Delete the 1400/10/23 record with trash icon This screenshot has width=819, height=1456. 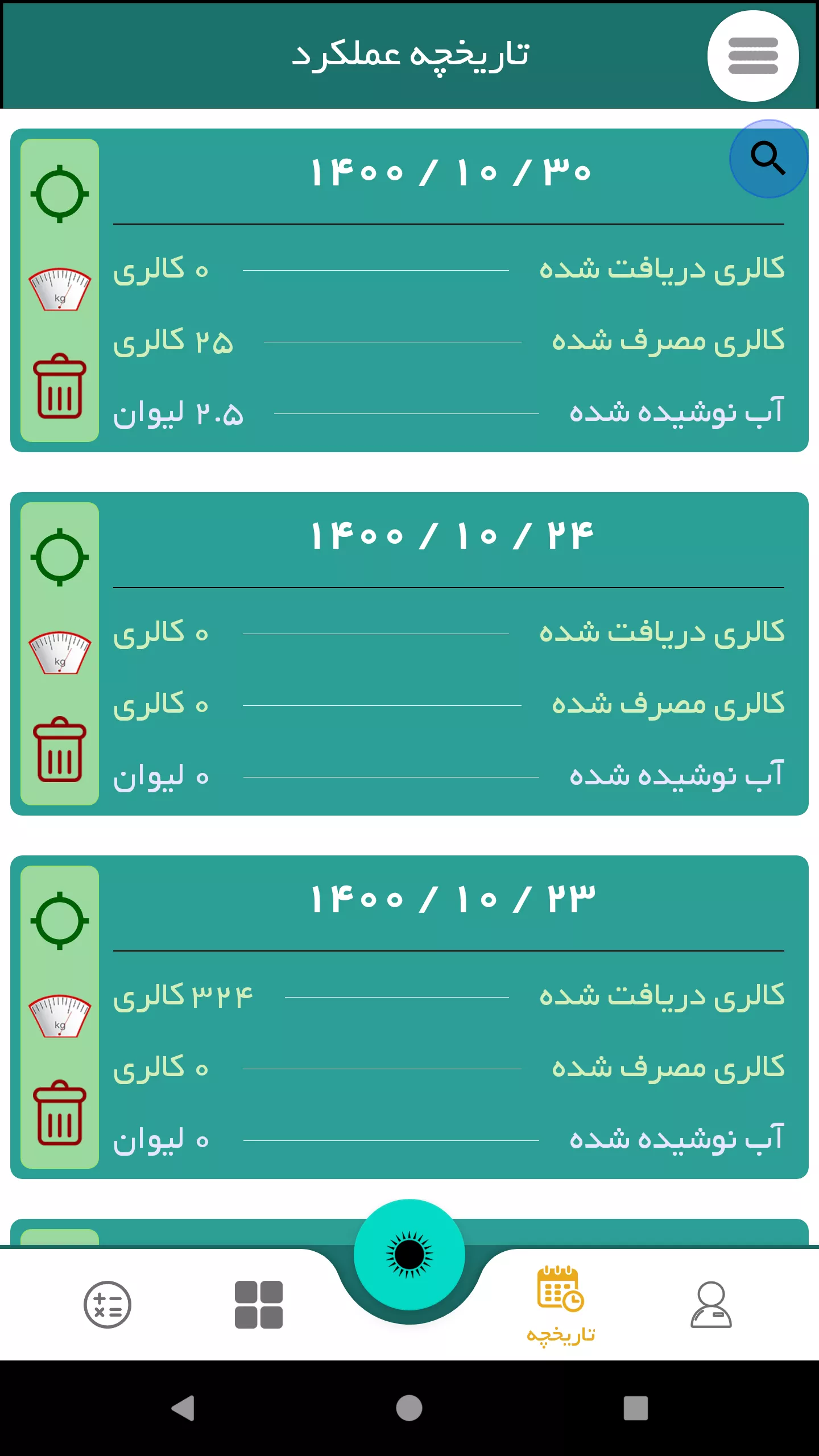click(60, 1112)
